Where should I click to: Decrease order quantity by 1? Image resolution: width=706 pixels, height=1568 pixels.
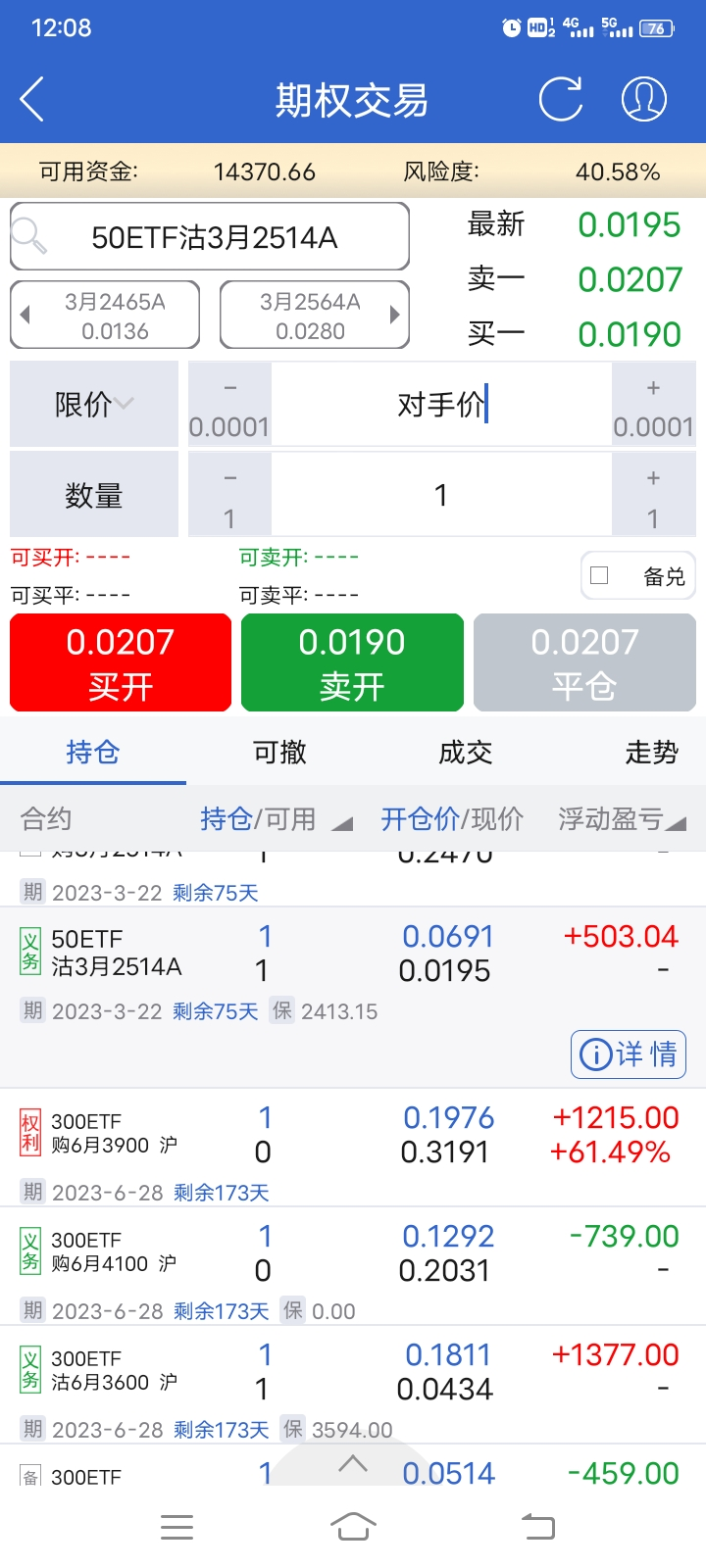click(x=229, y=495)
